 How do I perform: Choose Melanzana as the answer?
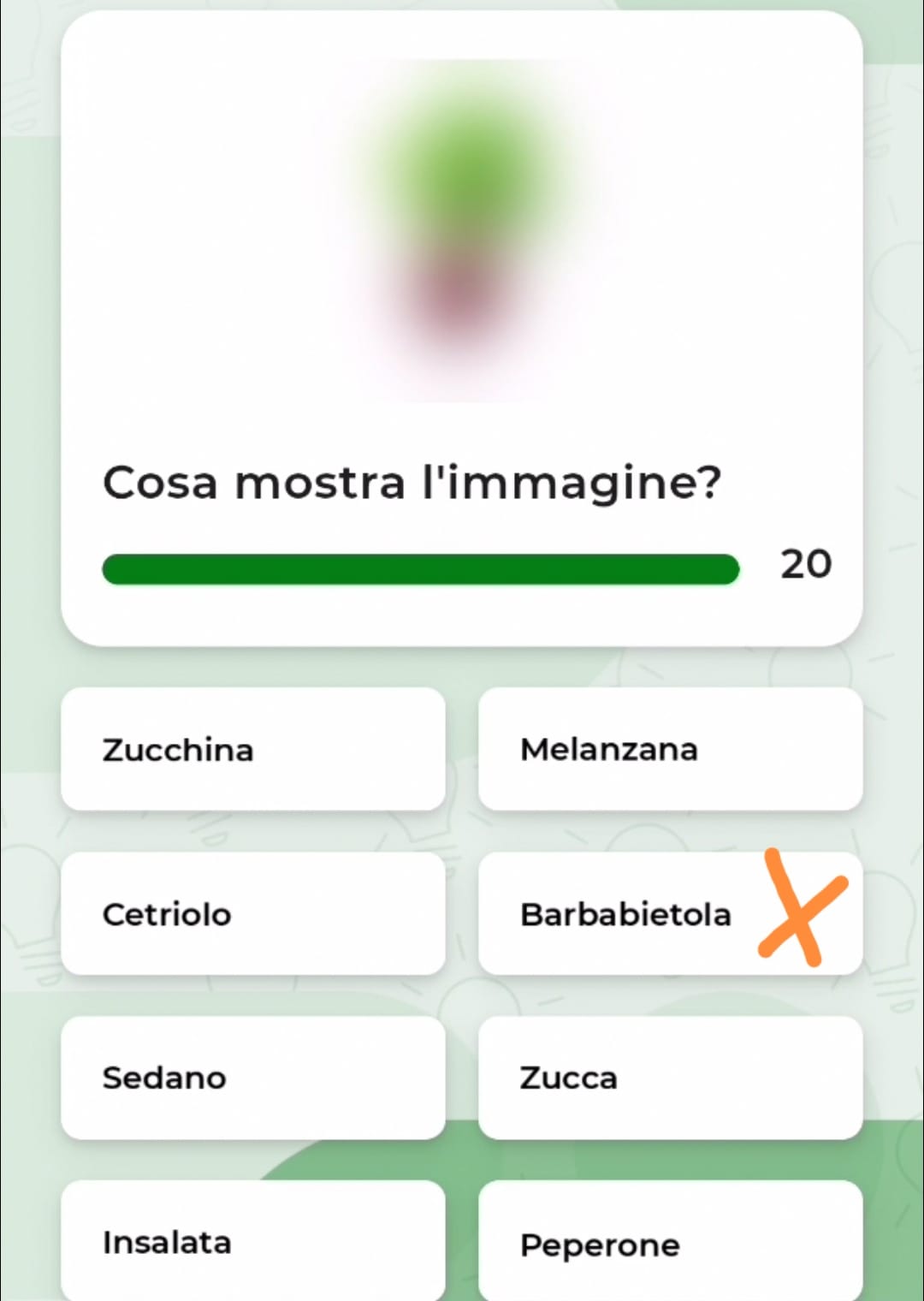tap(670, 749)
